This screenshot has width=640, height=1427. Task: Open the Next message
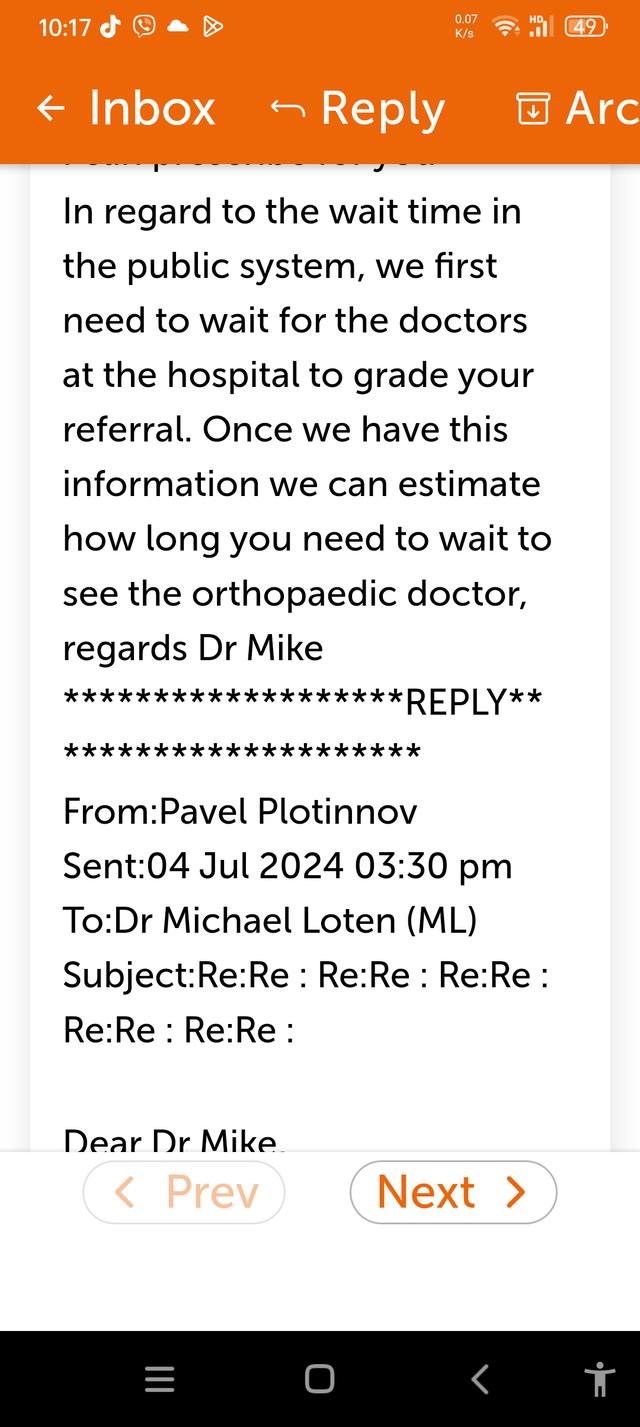point(453,1192)
